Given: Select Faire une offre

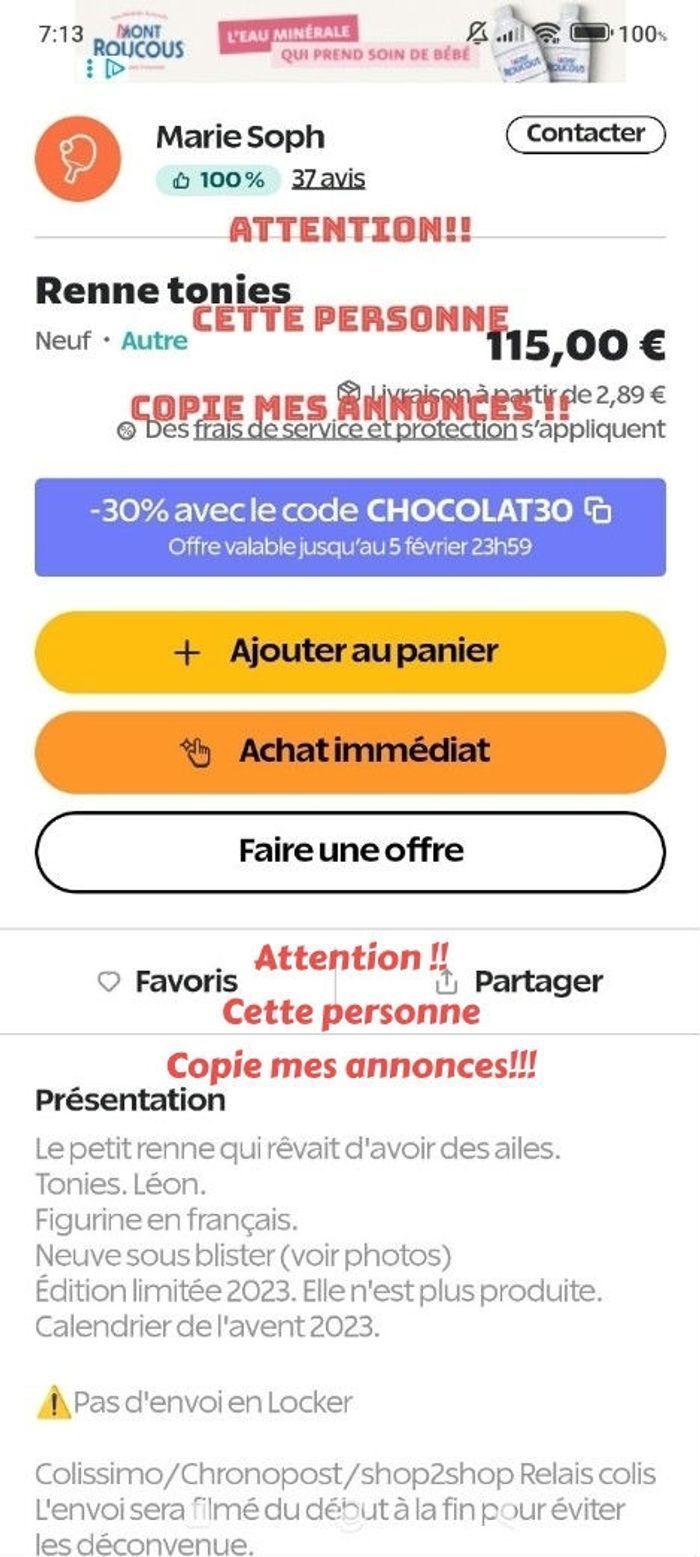Looking at the screenshot, I should (x=350, y=851).
